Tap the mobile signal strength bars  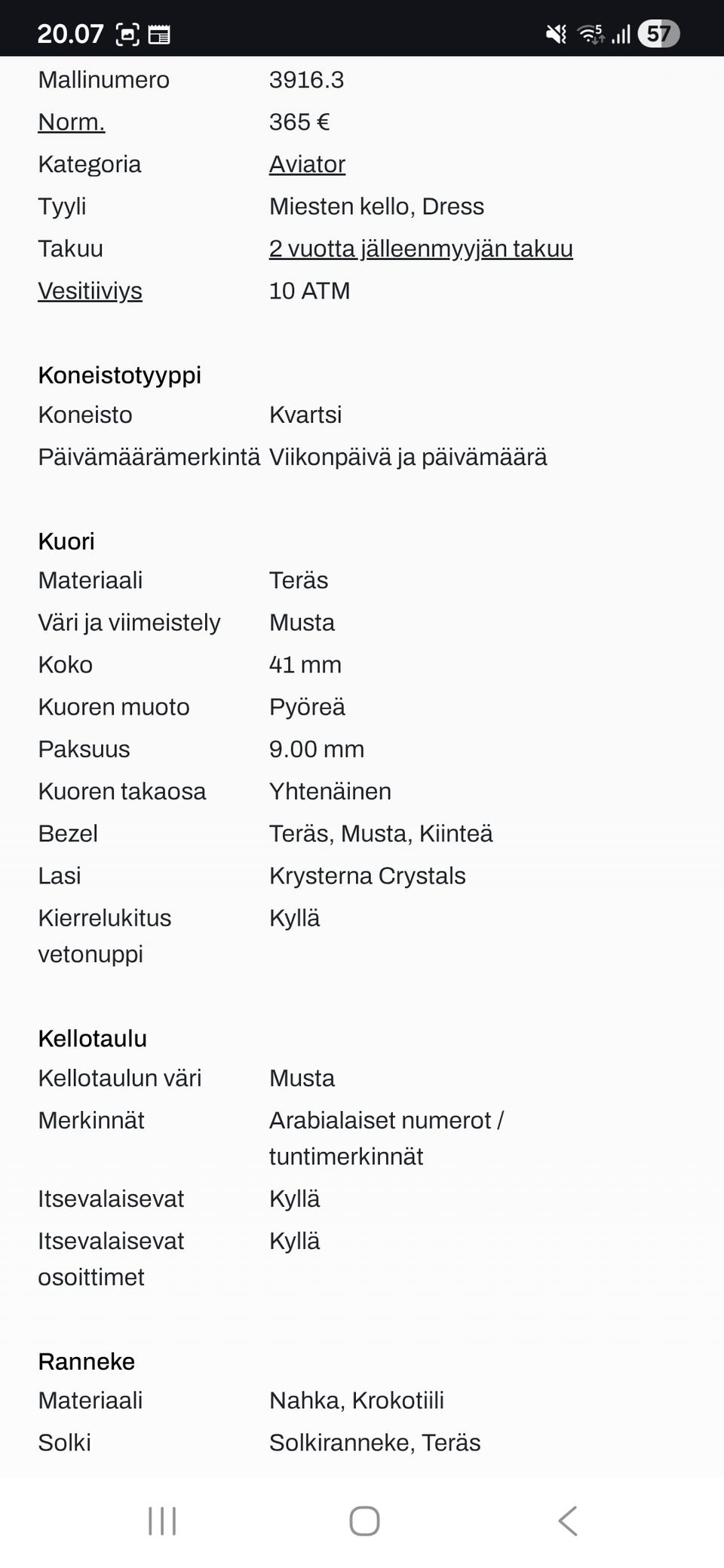click(x=623, y=33)
